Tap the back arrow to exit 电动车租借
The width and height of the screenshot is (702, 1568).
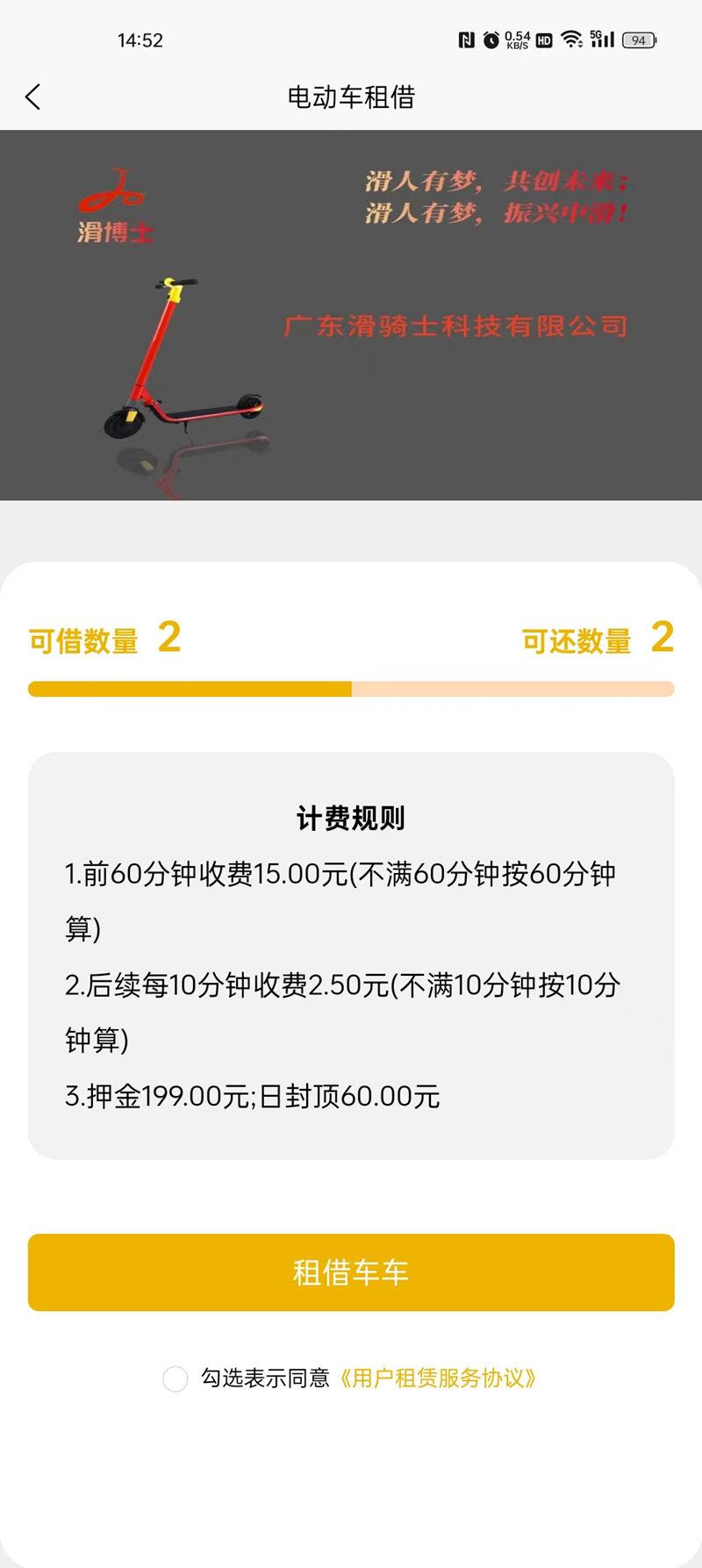coord(33,97)
